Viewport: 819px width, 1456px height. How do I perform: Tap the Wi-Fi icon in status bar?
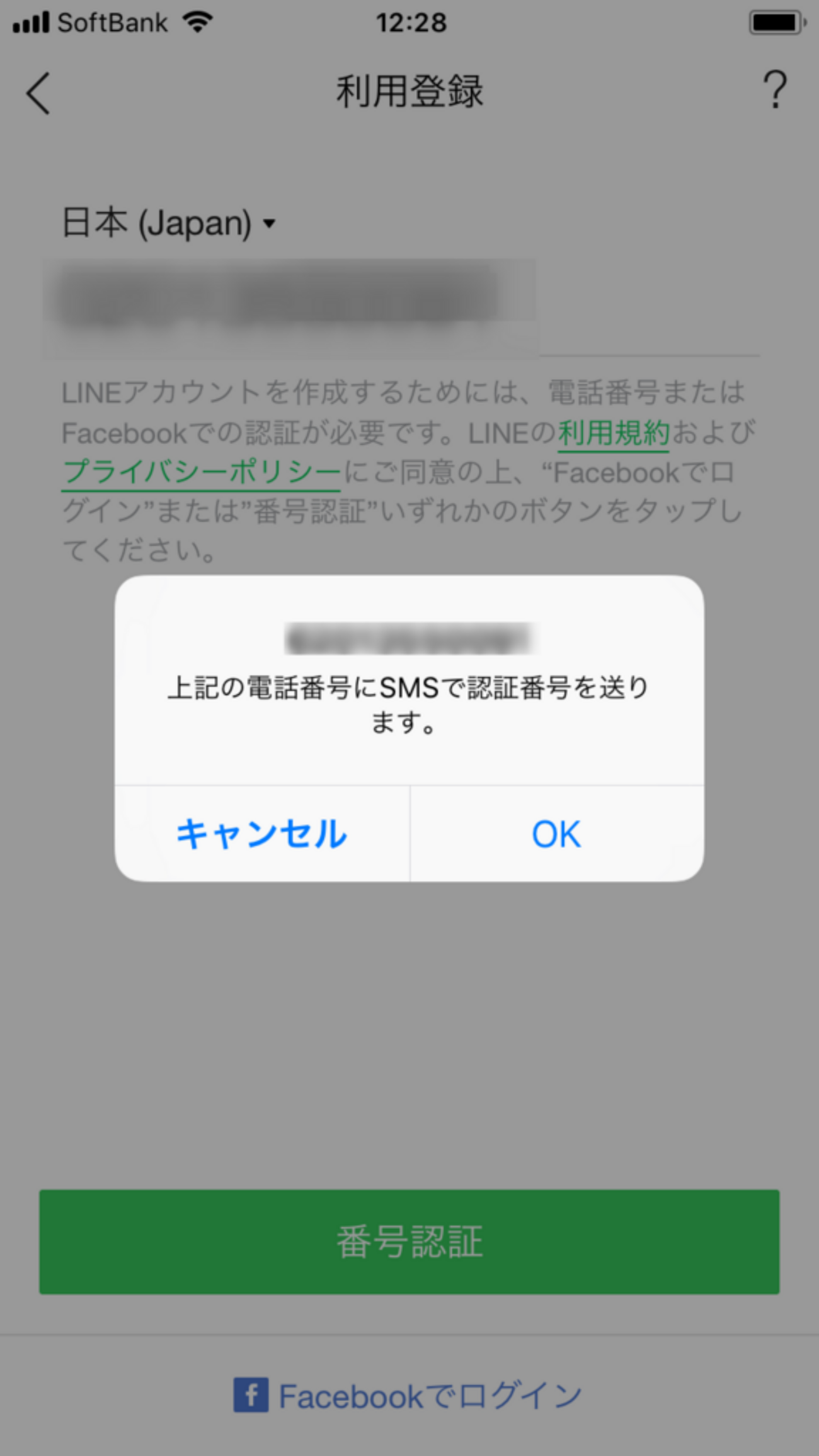coord(197,21)
